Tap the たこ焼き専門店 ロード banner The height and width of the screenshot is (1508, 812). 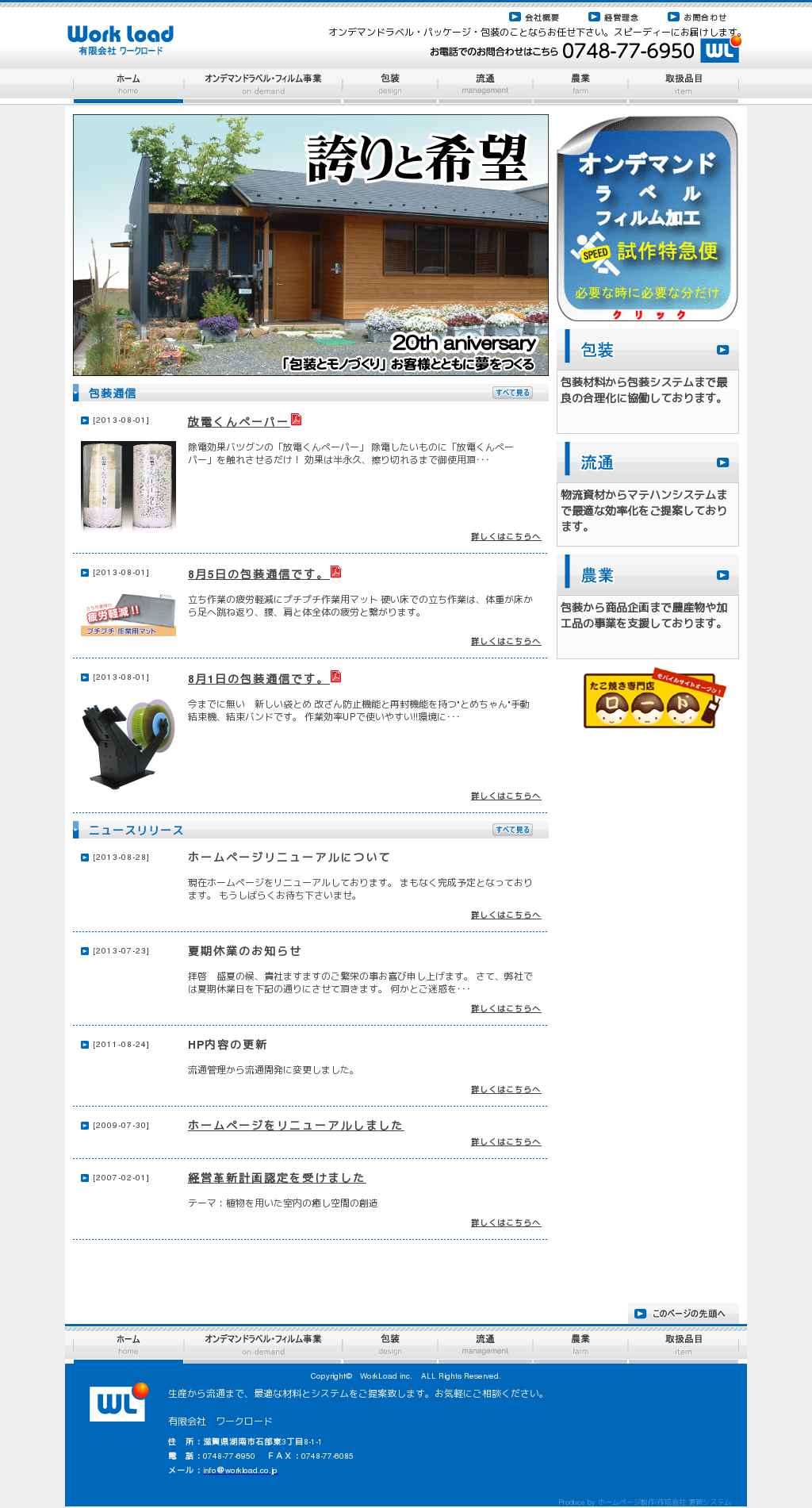point(655,699)
